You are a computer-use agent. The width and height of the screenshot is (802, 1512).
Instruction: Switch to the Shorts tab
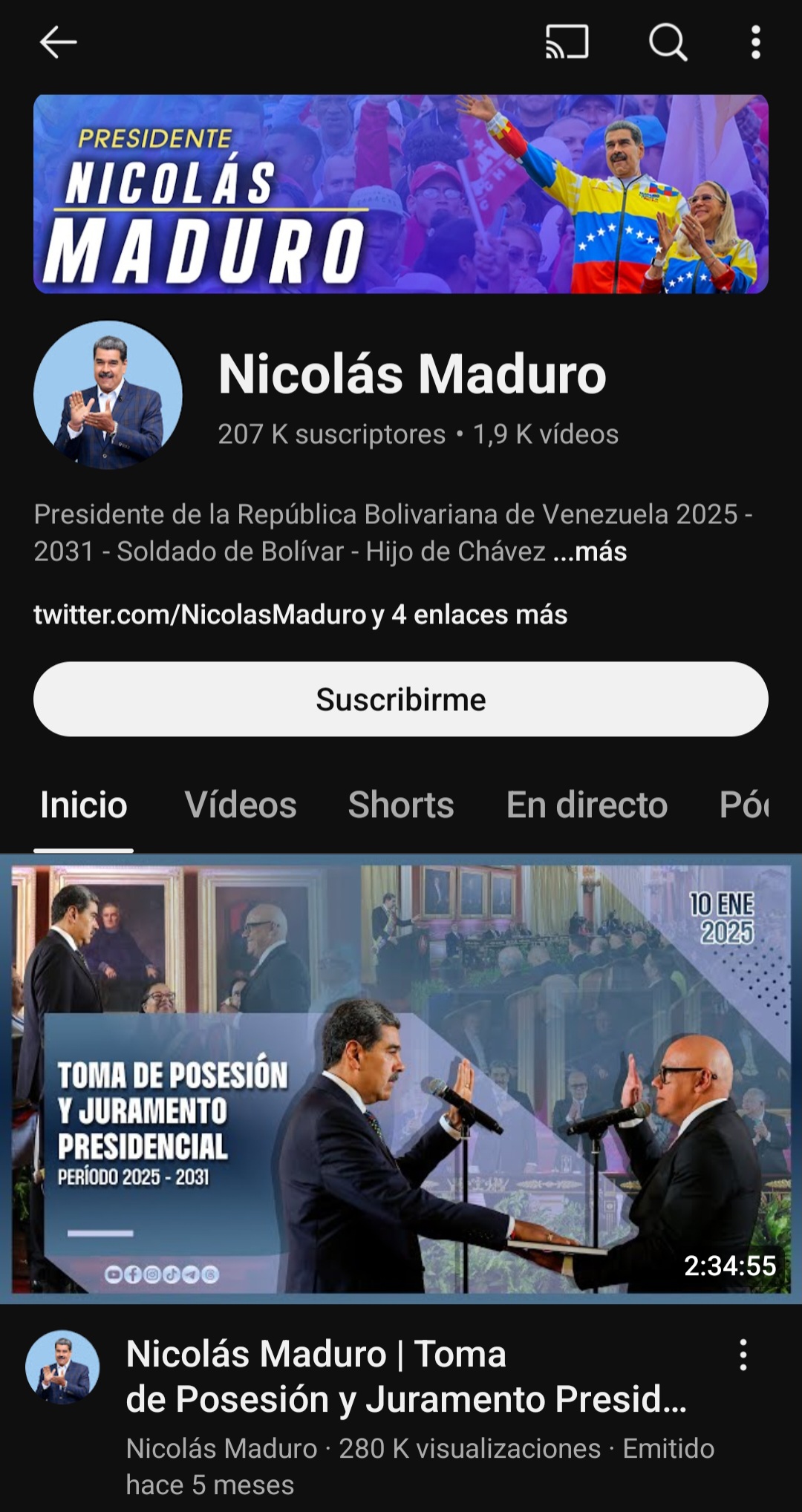tap(401, 805)
